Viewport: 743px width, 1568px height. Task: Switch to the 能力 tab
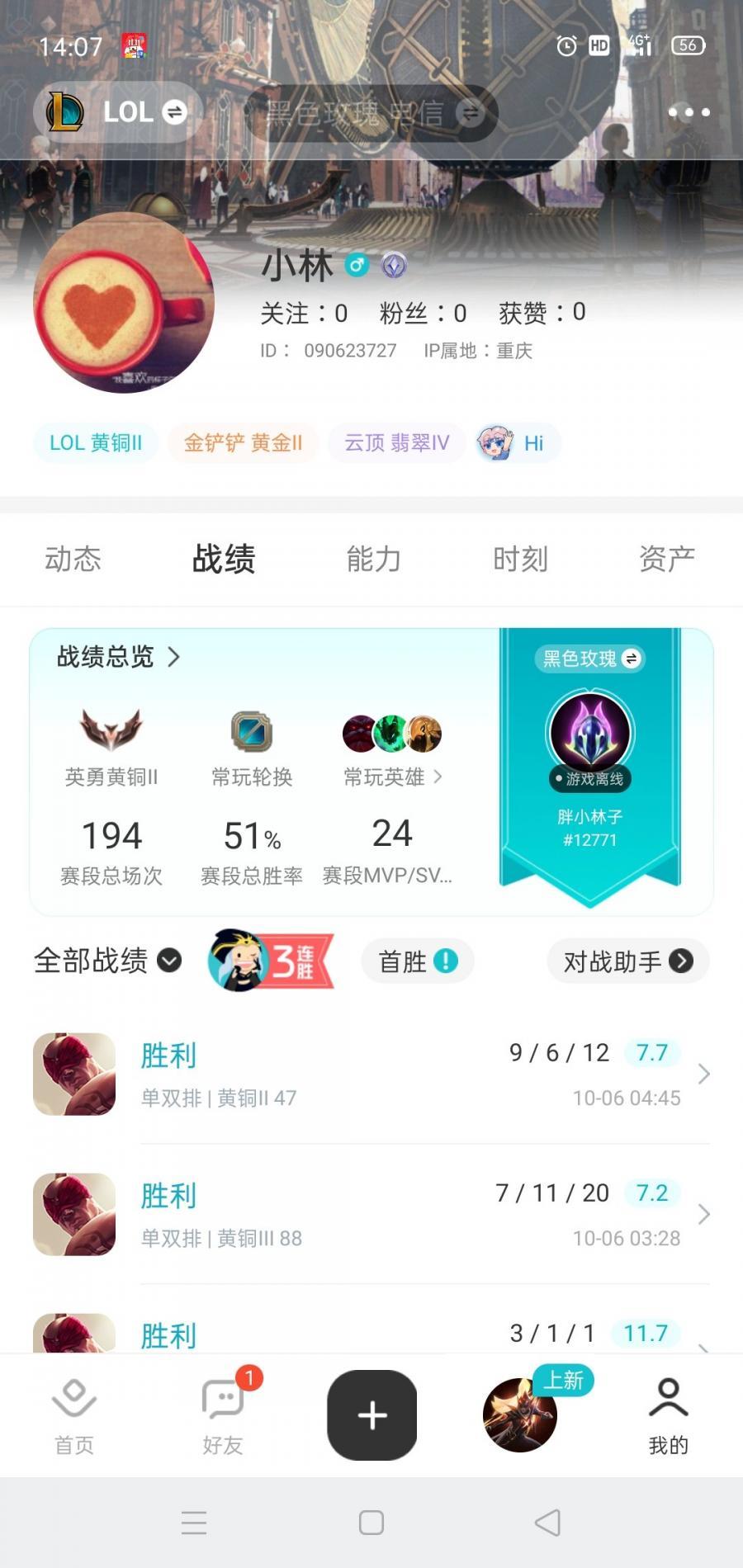click(x=373, y=559)
